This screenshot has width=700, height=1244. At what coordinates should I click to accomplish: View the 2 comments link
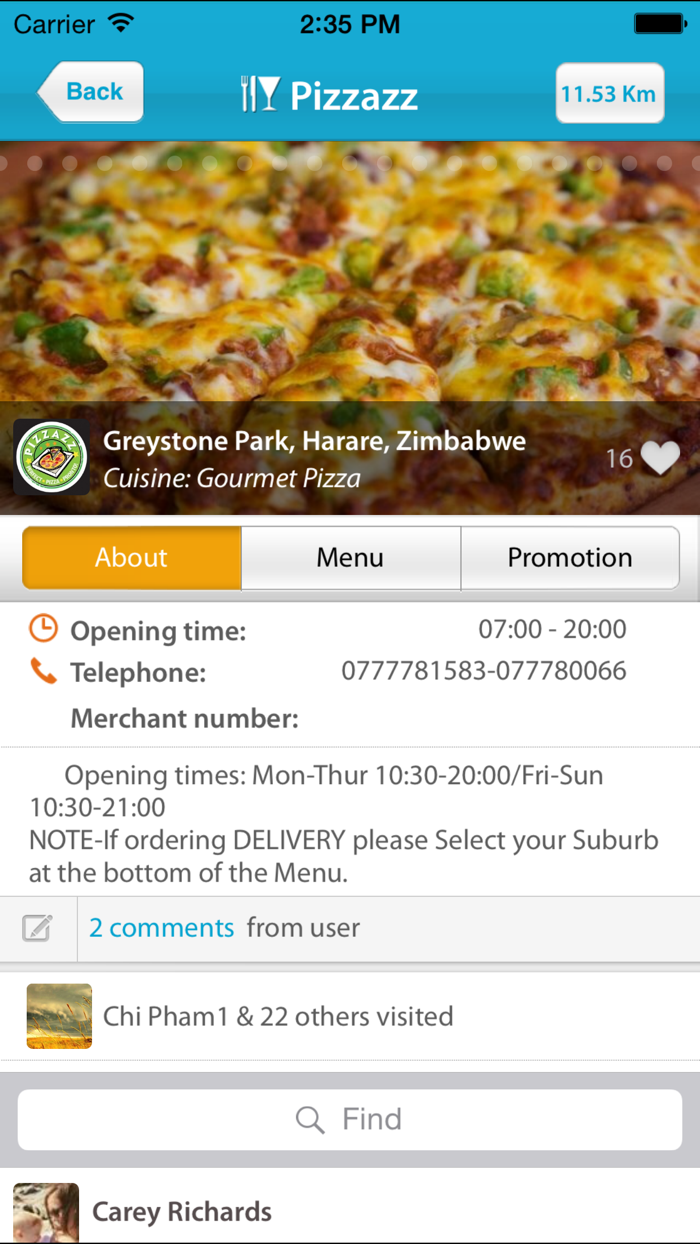(x=161, y=928)
